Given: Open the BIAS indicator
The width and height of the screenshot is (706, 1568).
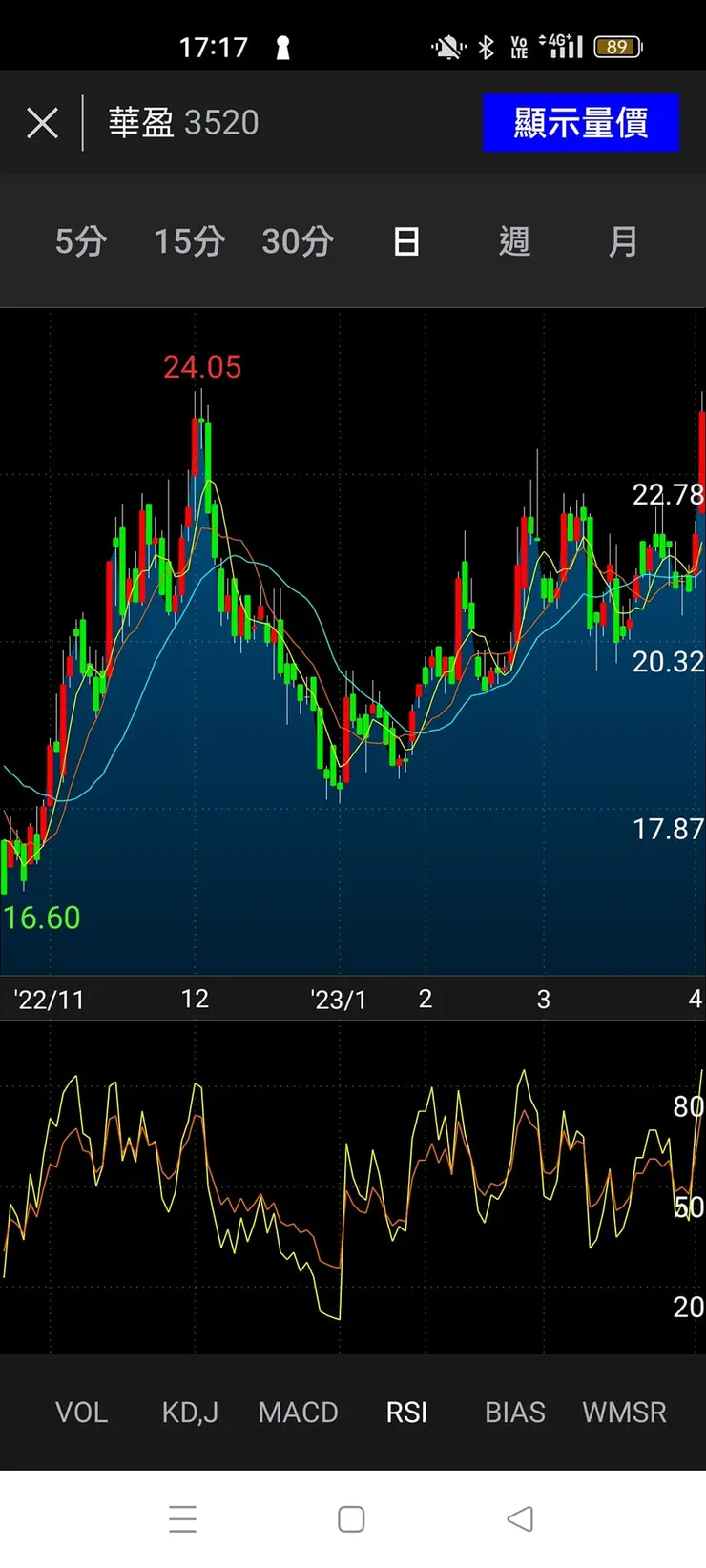Looking at the screenshot, I should click(514, 1412).
